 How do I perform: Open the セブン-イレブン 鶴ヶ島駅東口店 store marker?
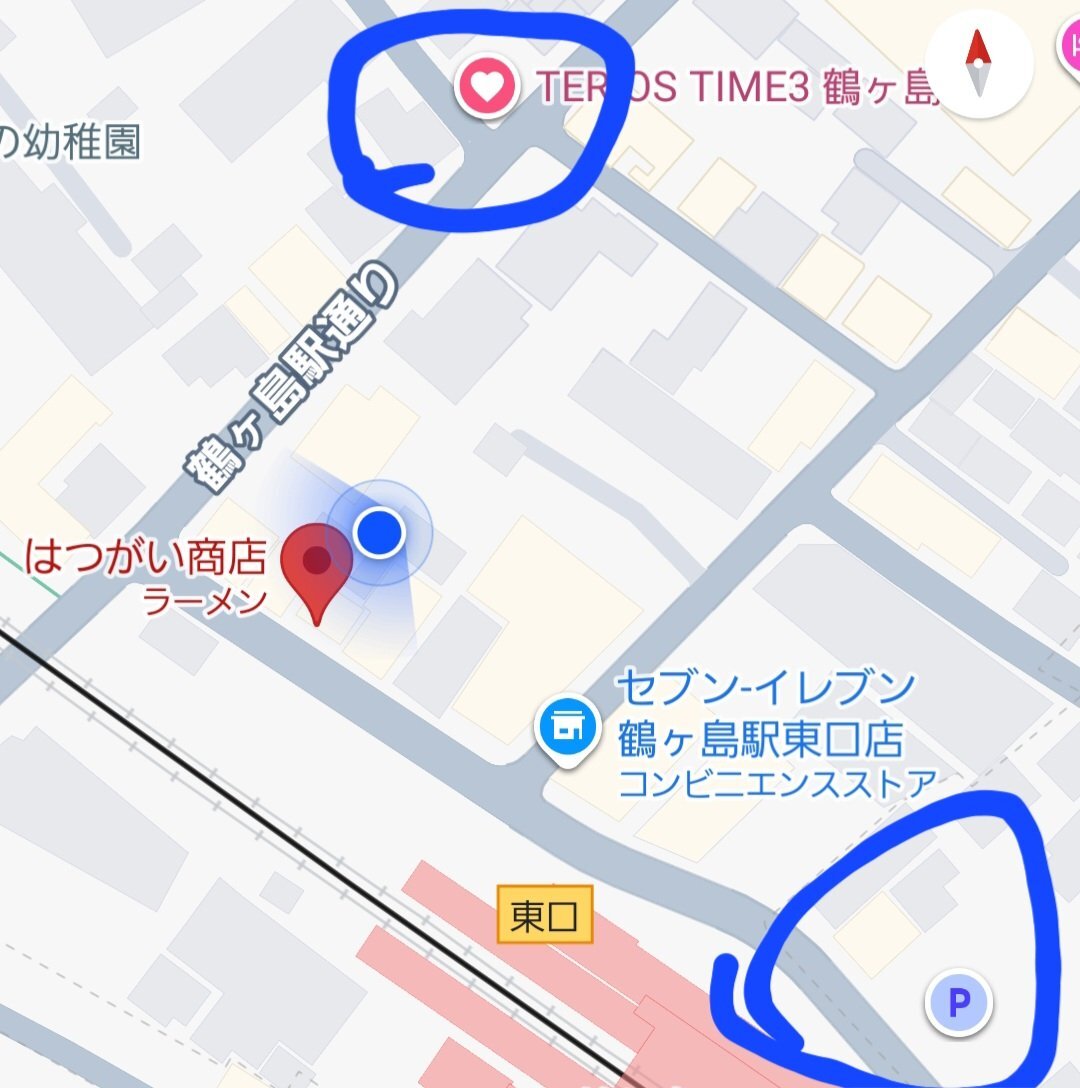click(x=568, y=731)
